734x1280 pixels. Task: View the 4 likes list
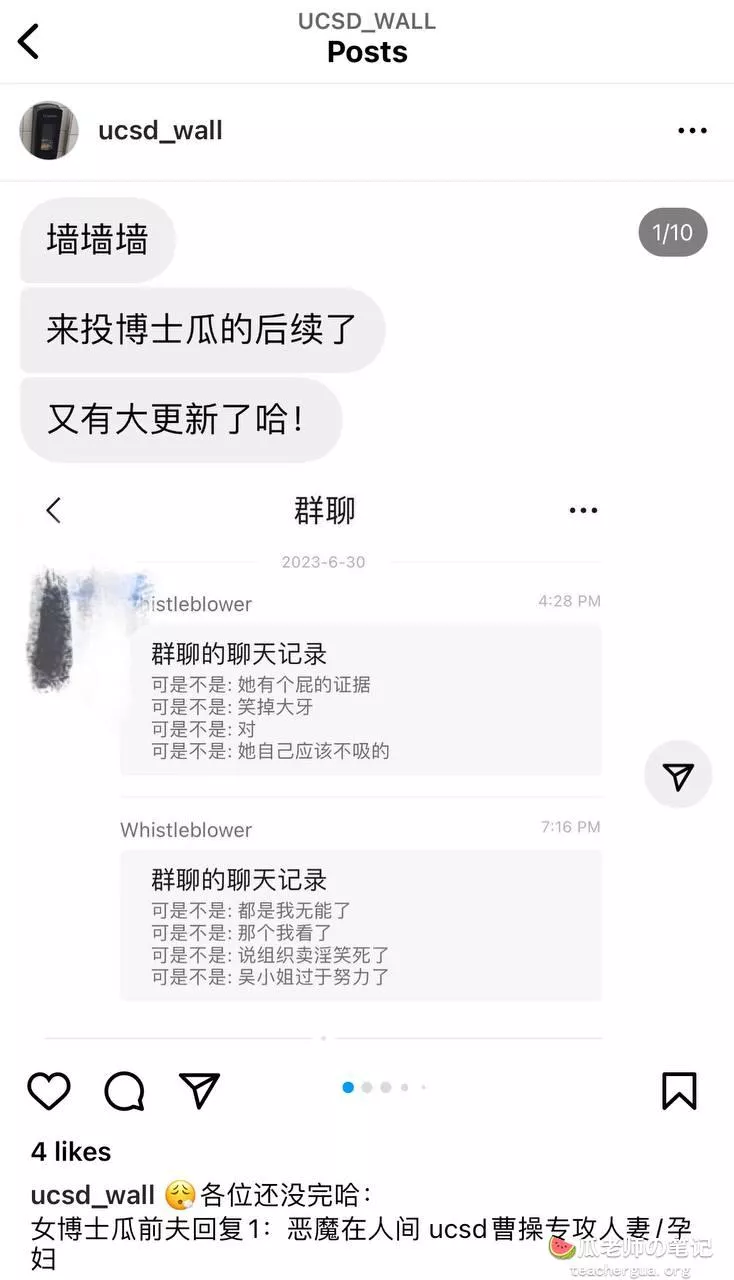(x=71, y=1151)
